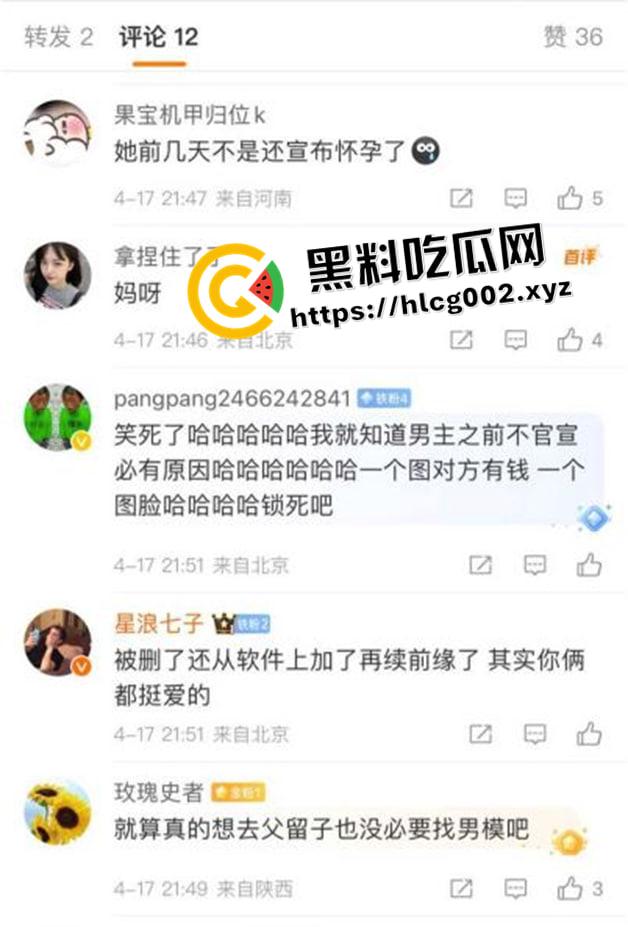Reply to 果宝机甲归位k's comment
The height and width of the screenshot is (927, 628).
(516, 198)
